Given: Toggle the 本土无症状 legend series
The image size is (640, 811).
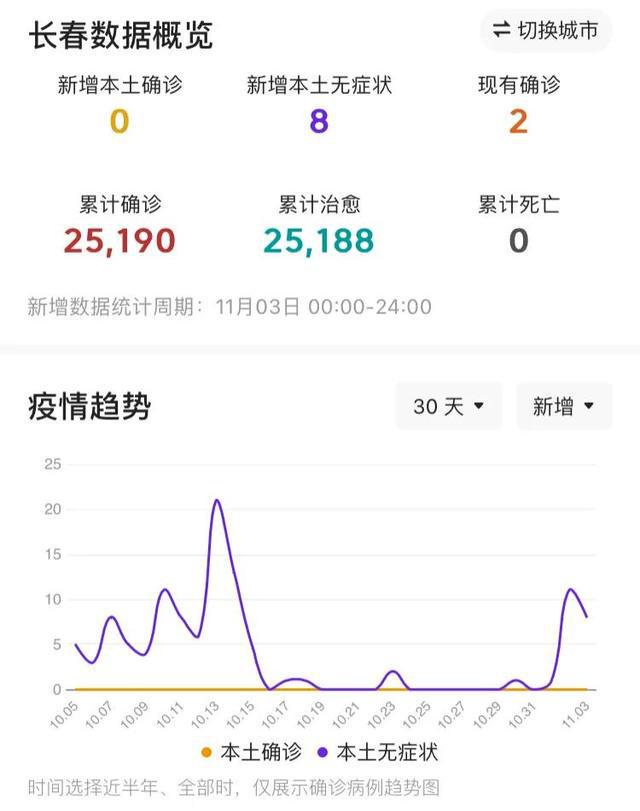Looking at the screenshot, I should [378, 751].
